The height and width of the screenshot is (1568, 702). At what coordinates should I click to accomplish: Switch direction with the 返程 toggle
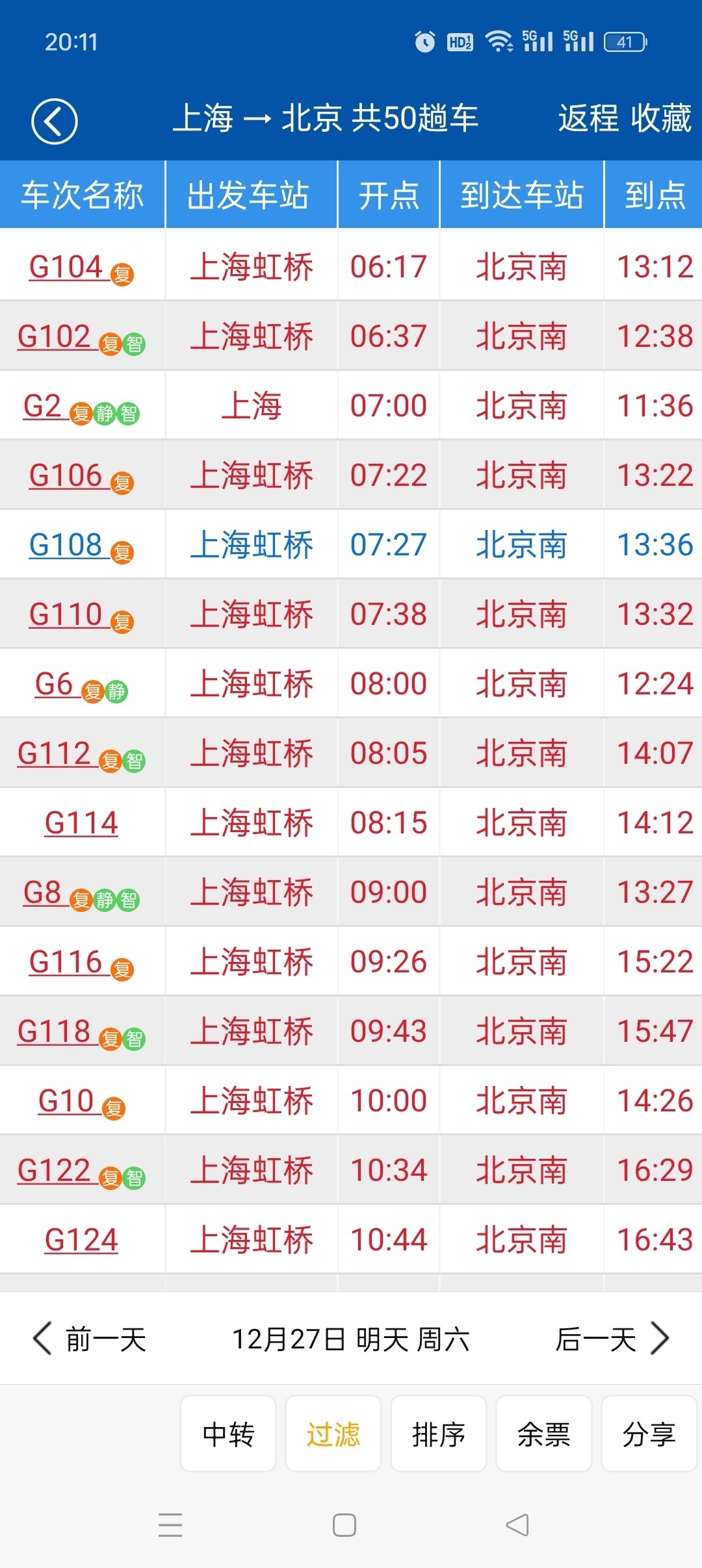[587, 120]
